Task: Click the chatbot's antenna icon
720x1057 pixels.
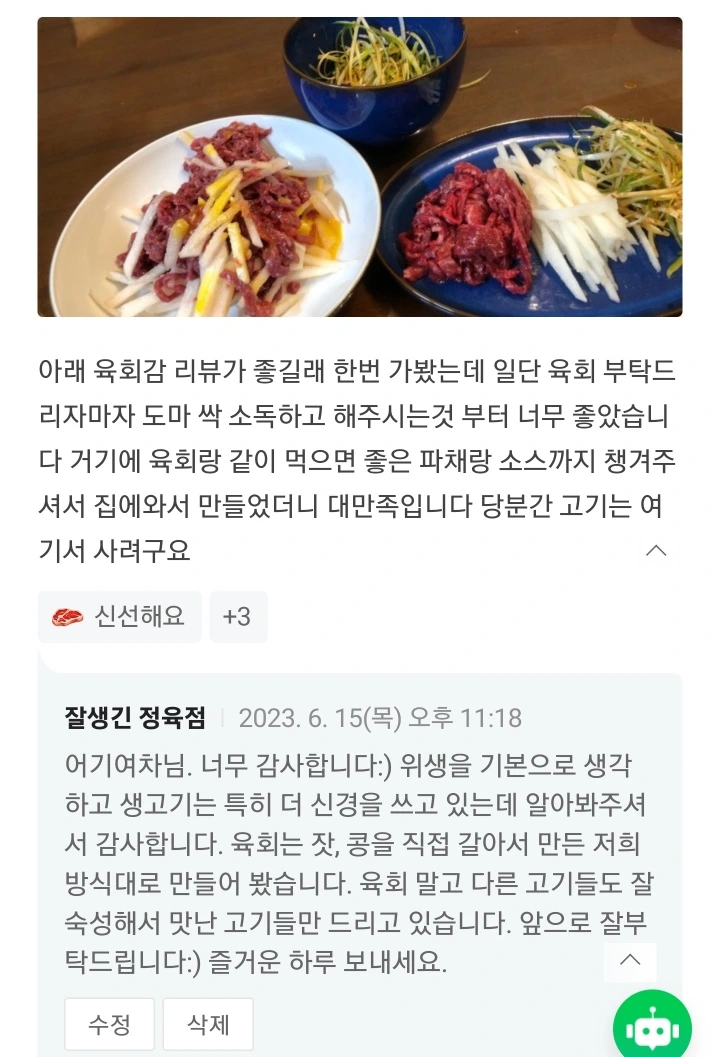Action: pos(655,1007)
